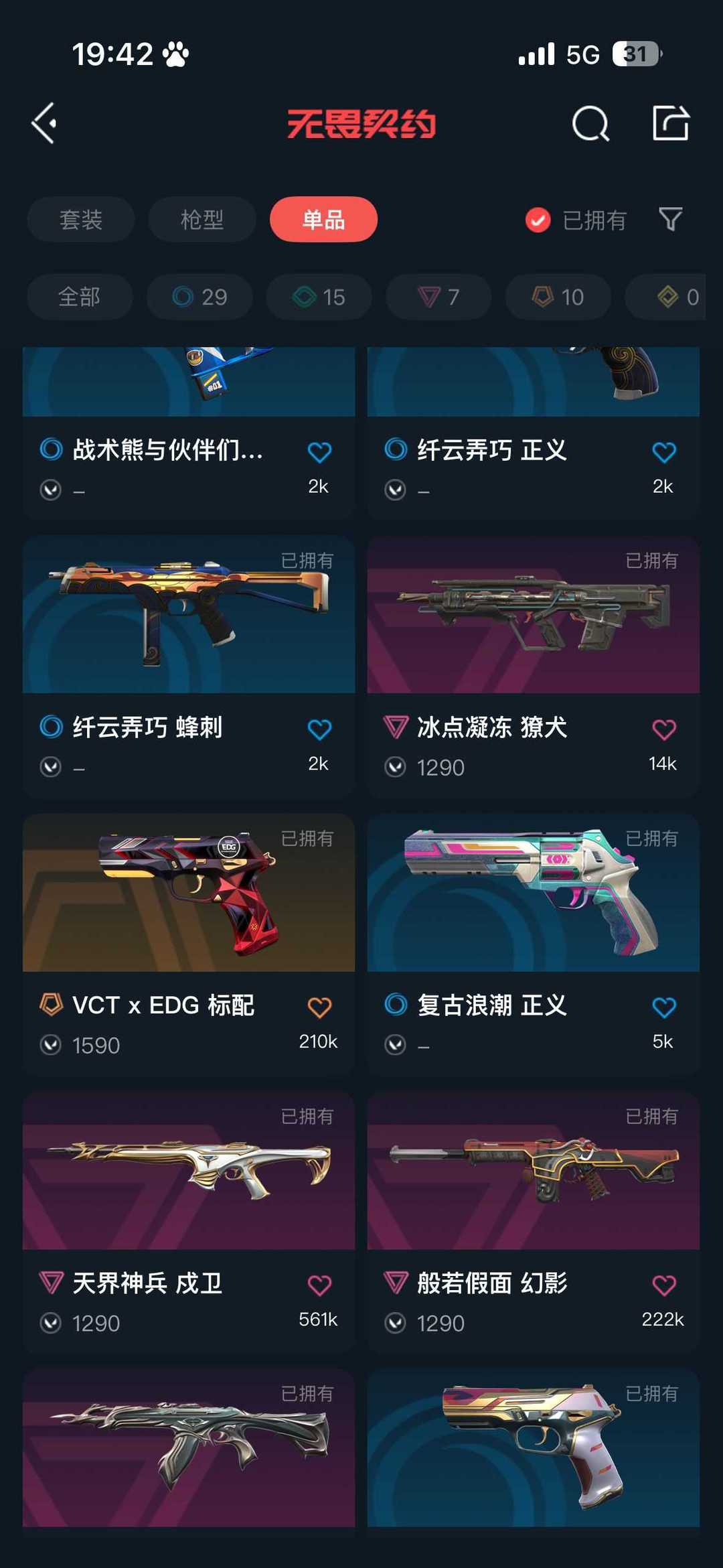Filter by the pink tier chip showing 7

click(438, 297)
